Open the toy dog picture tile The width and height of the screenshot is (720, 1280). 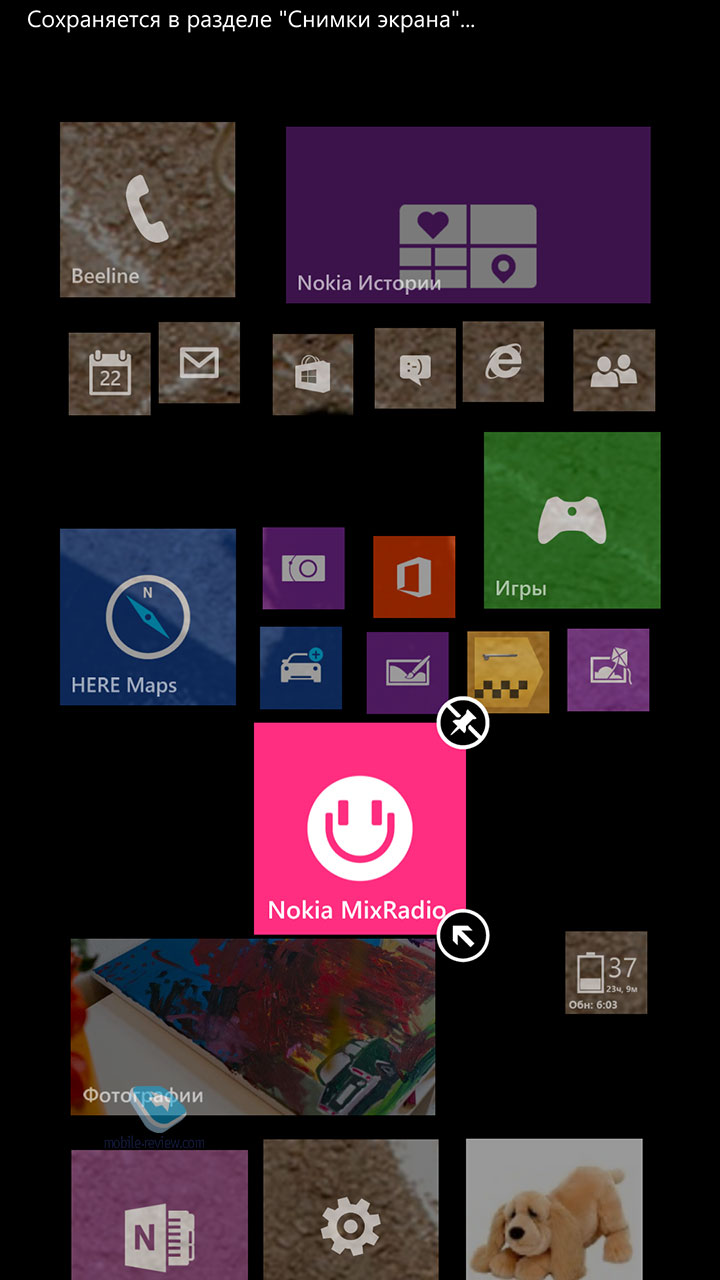click(554, 1210)
